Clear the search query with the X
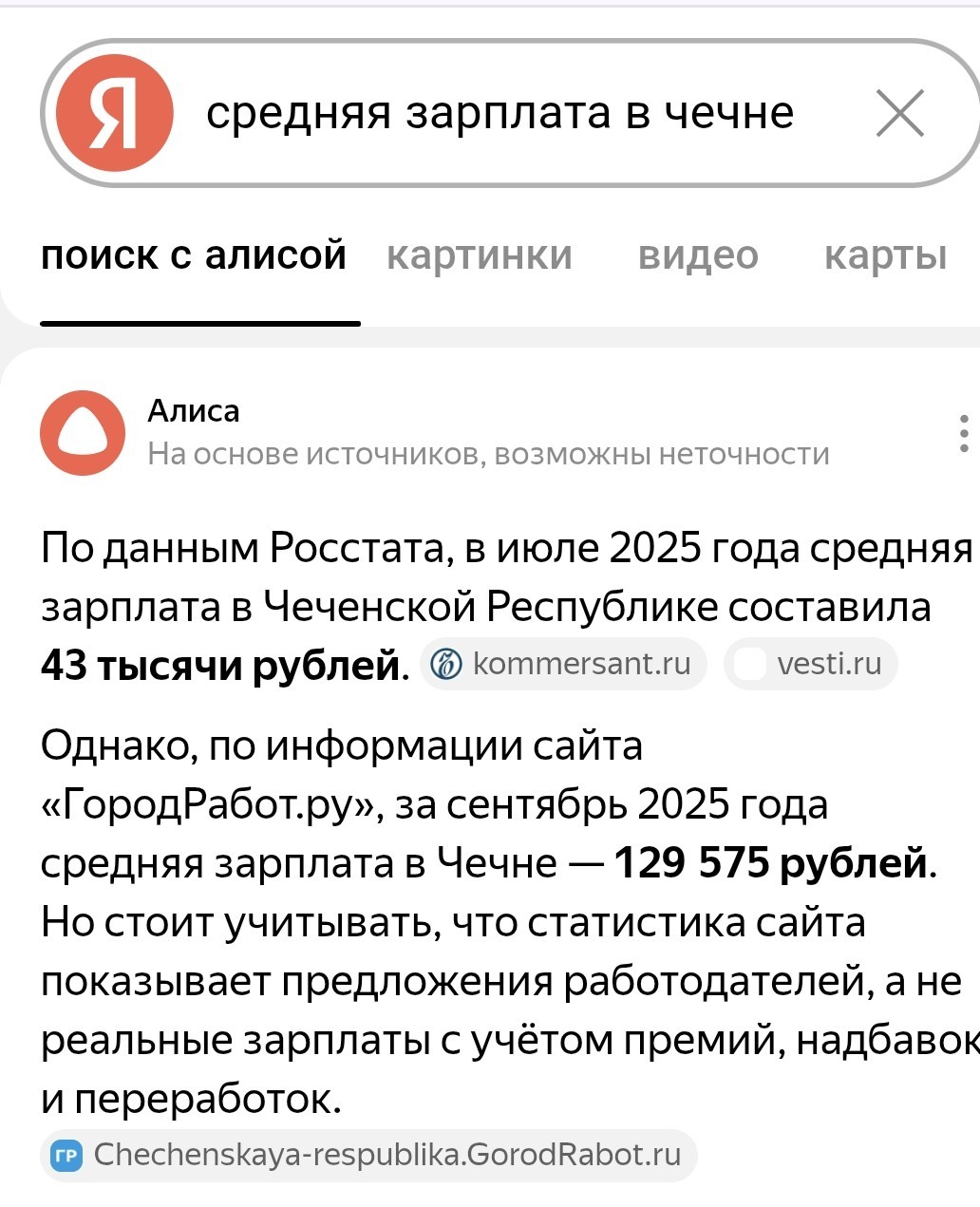The height and width of the screenshot is (1207, 980). coord(899,114)
